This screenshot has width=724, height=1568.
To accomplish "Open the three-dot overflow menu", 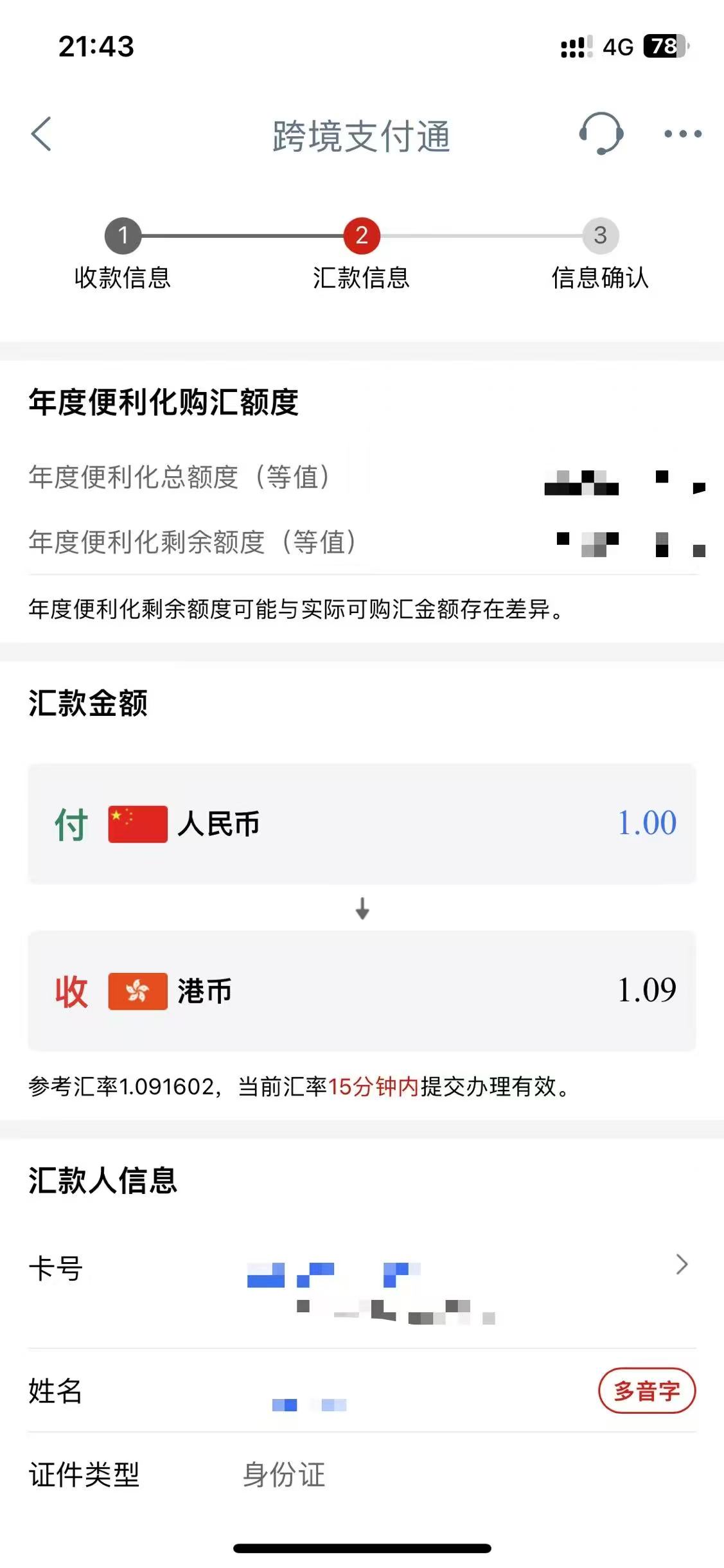I will (x=682, y=134).
